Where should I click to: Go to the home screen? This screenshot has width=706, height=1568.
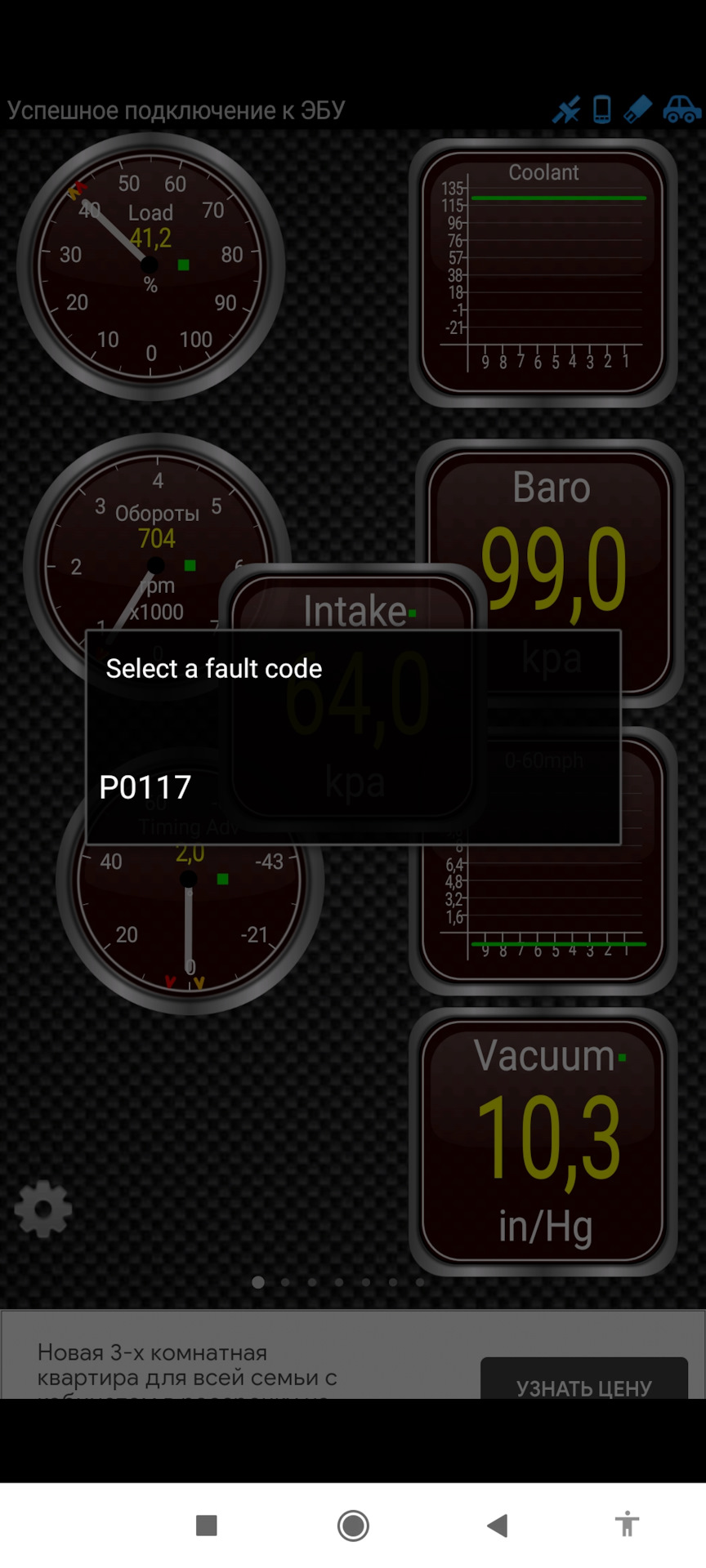pyautogui.click(x=353, y=1525)
